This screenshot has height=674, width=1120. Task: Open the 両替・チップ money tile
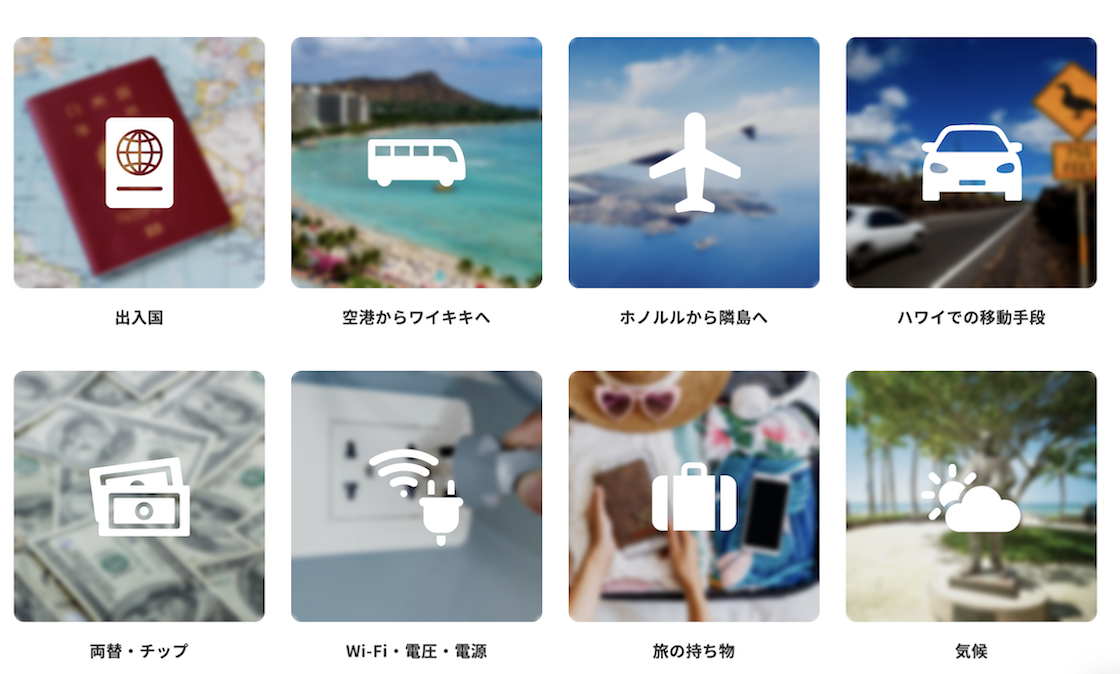coord(139,496)
